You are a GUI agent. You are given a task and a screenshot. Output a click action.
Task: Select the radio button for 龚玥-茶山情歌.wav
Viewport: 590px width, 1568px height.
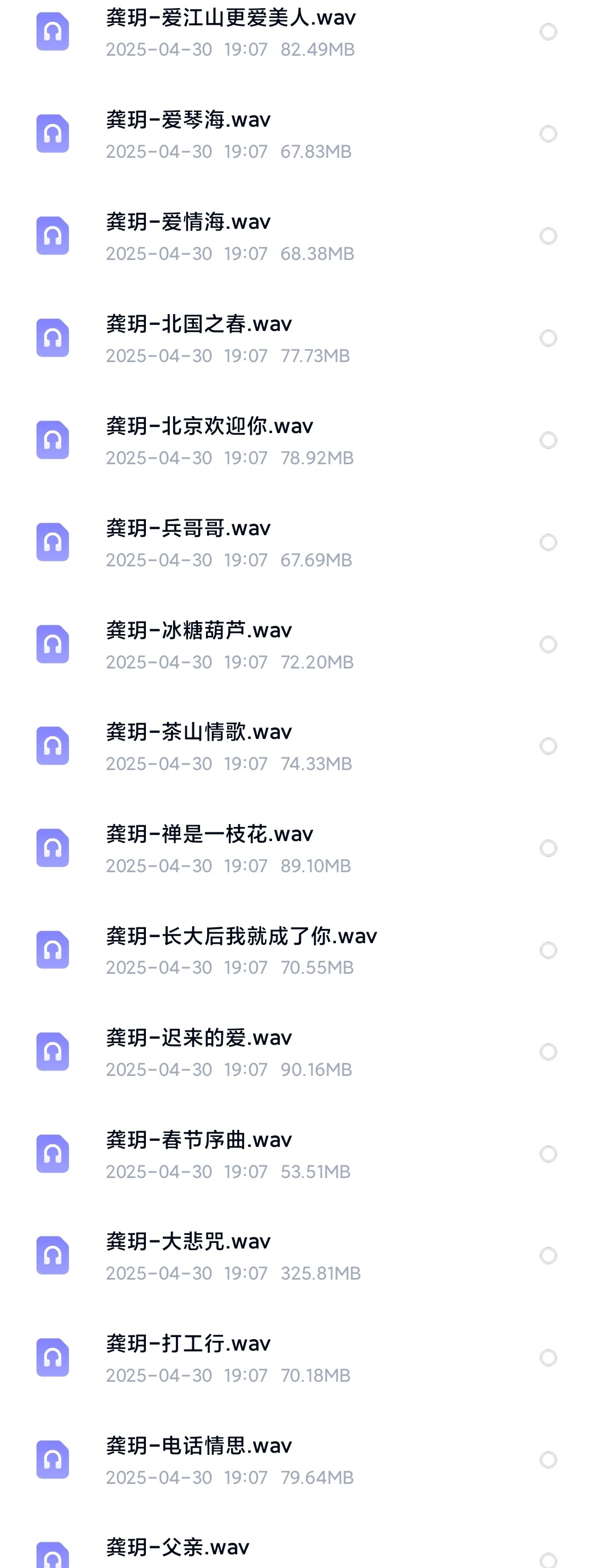click(x=548, y=745)
